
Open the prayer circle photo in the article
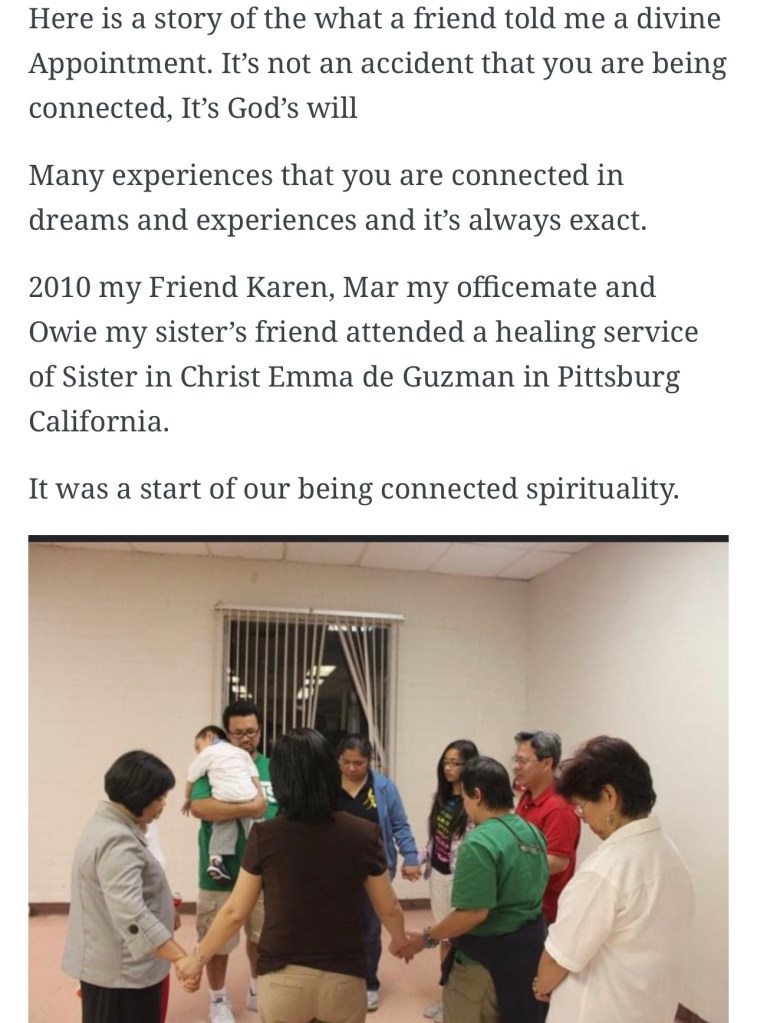[x=378, y=780]
